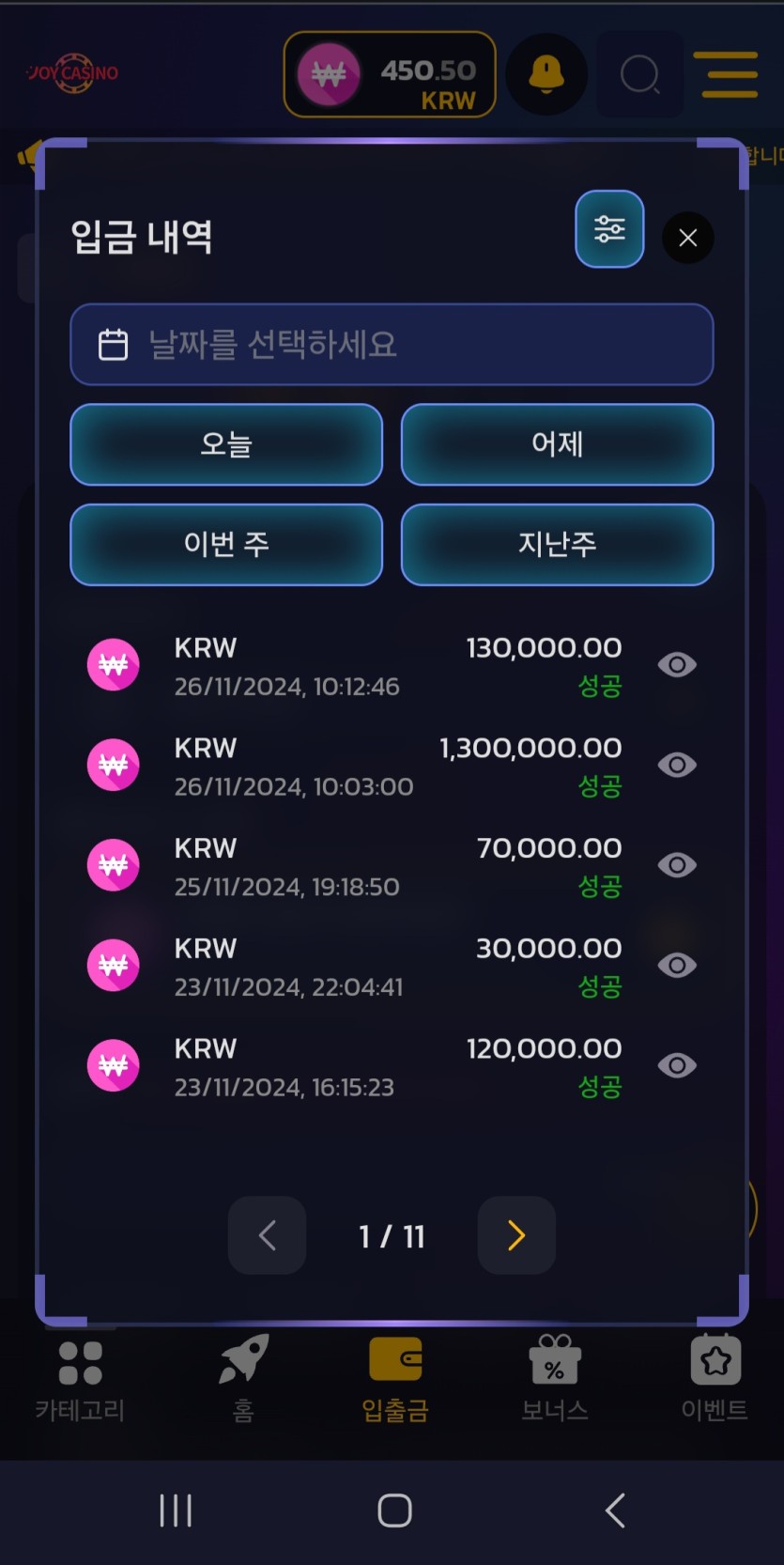784x1565 pixels.
Task: View details of the 120,000.00 deposit
Action: tap(677, 1065)
